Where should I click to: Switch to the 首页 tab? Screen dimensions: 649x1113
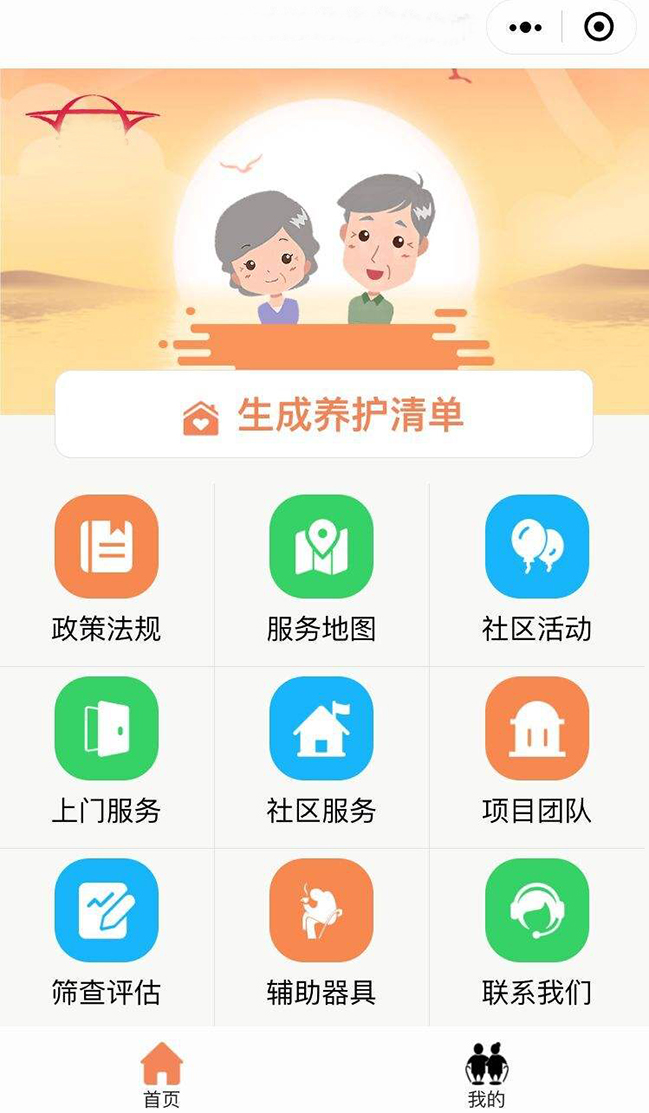click(162, 1073)
